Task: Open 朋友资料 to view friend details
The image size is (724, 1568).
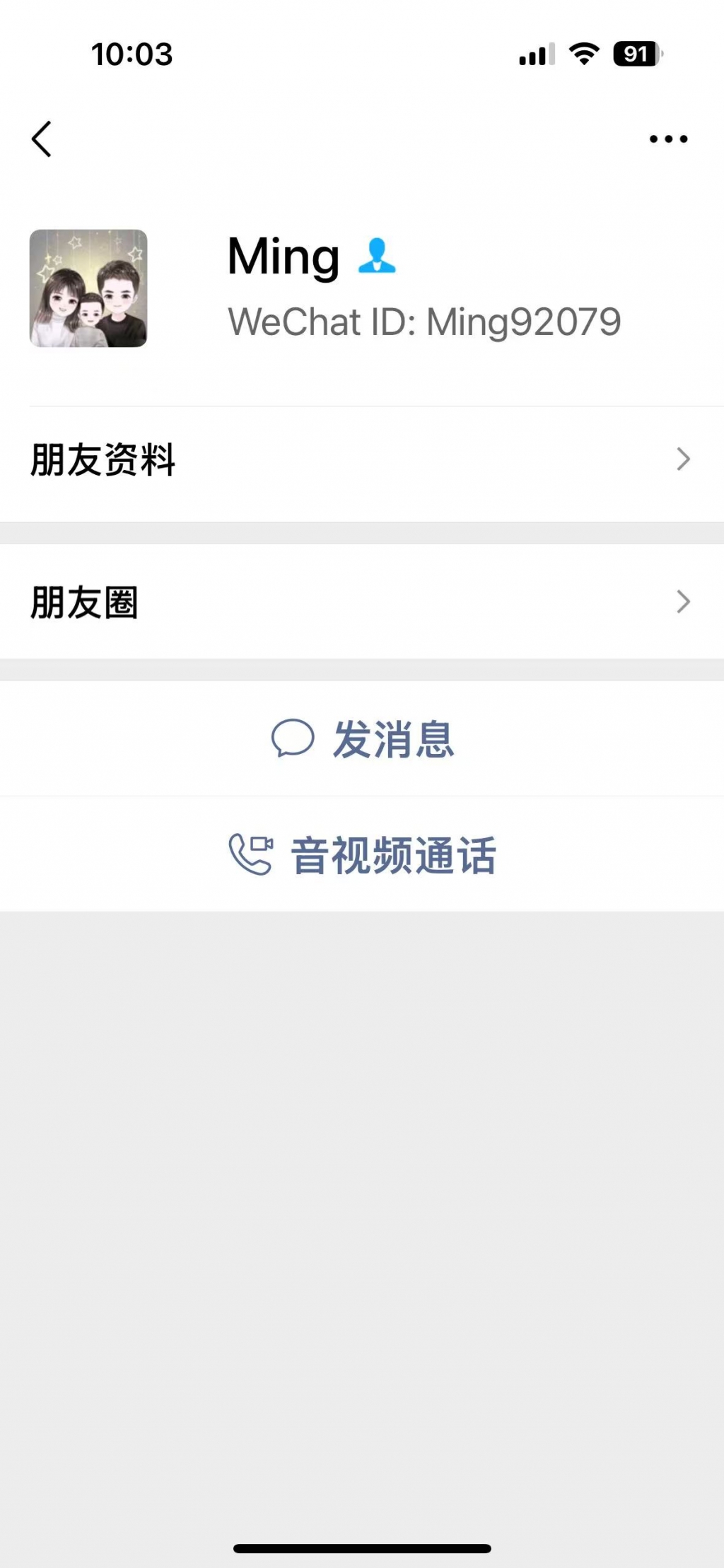Action: (103, 459)
